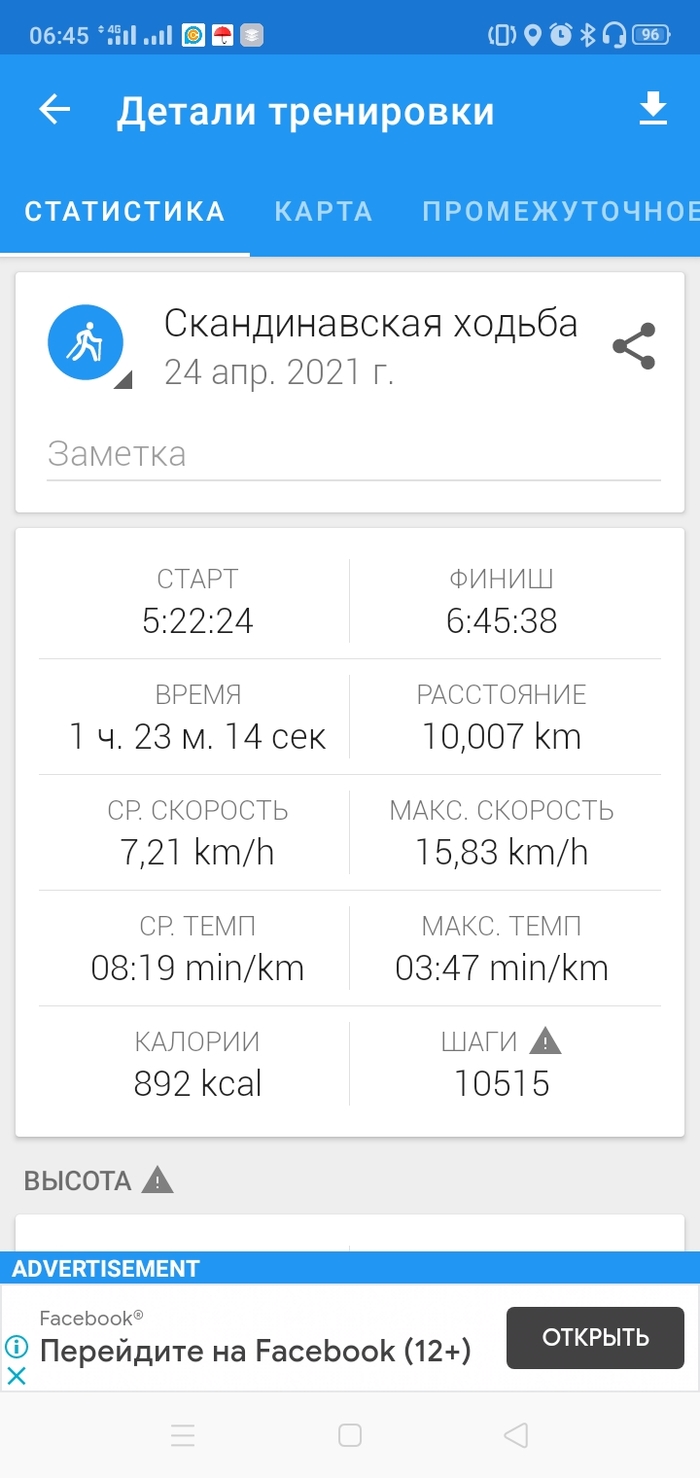Share this Скандинавская ходьба workout

tap(634, 347)
